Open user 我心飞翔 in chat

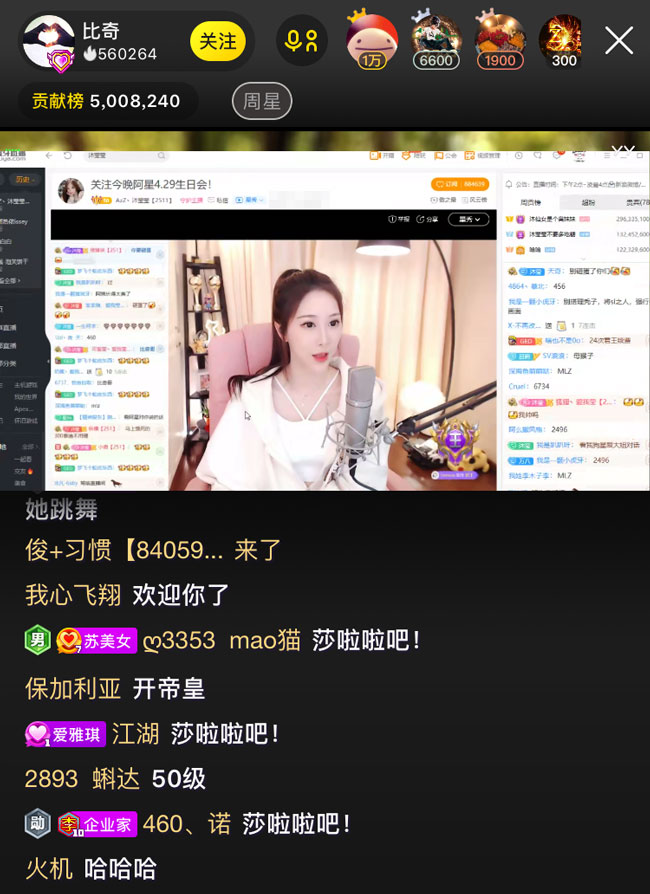click(x=72, y=595)
